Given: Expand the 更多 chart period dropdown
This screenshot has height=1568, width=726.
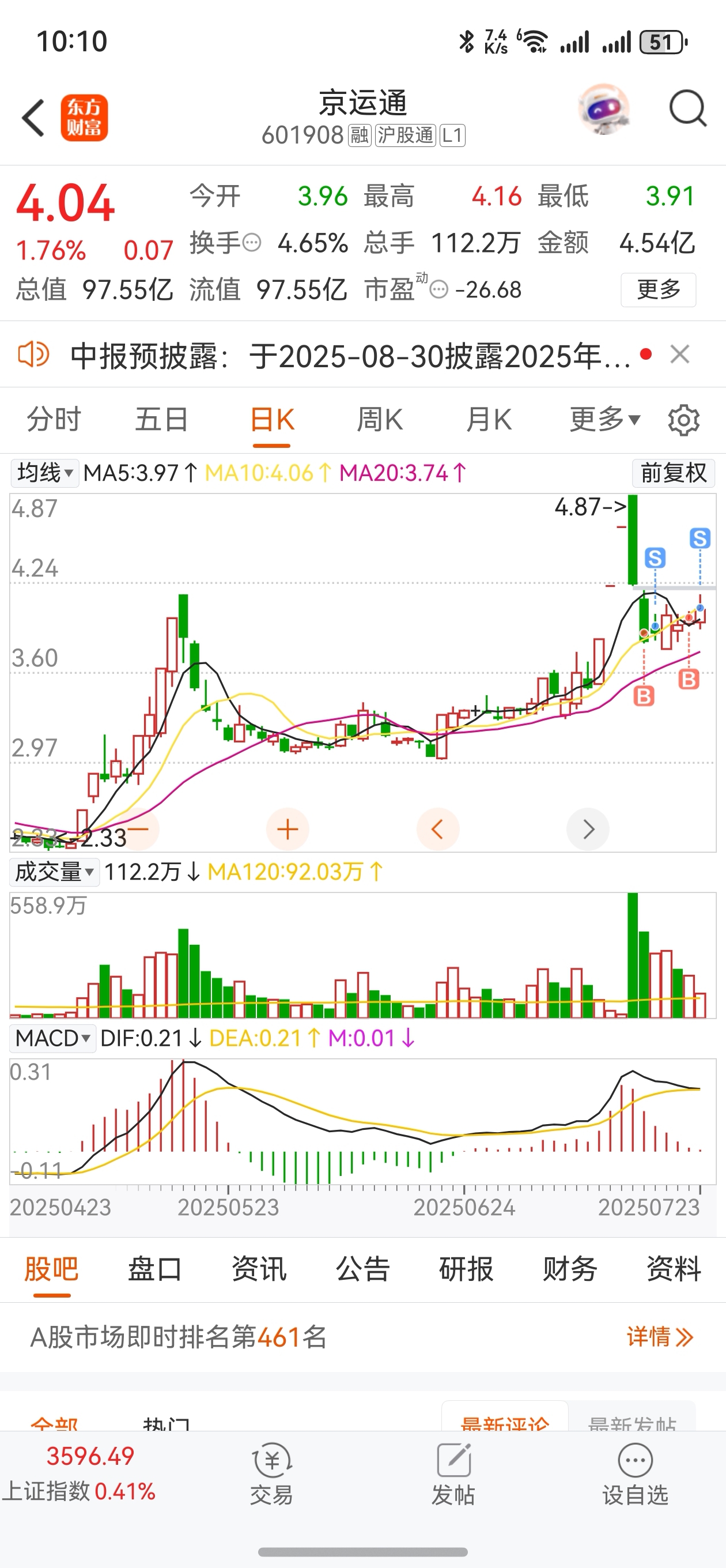Looking at the screenshot, I should (x=605, y=420).
